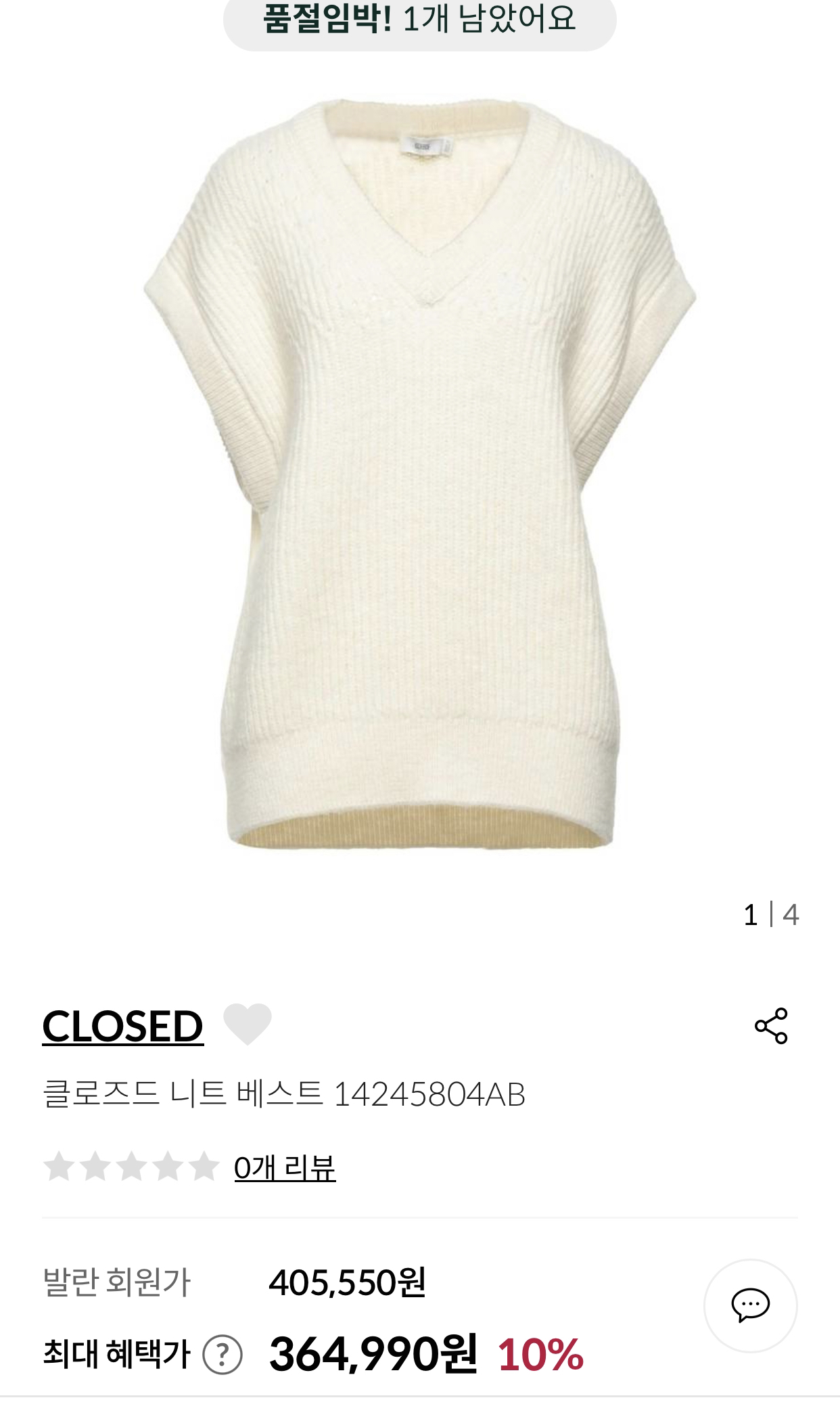Open the CLOSED brand page link
The image size is (840, 1421).
pyautogui.click(x=122, y=1026)
